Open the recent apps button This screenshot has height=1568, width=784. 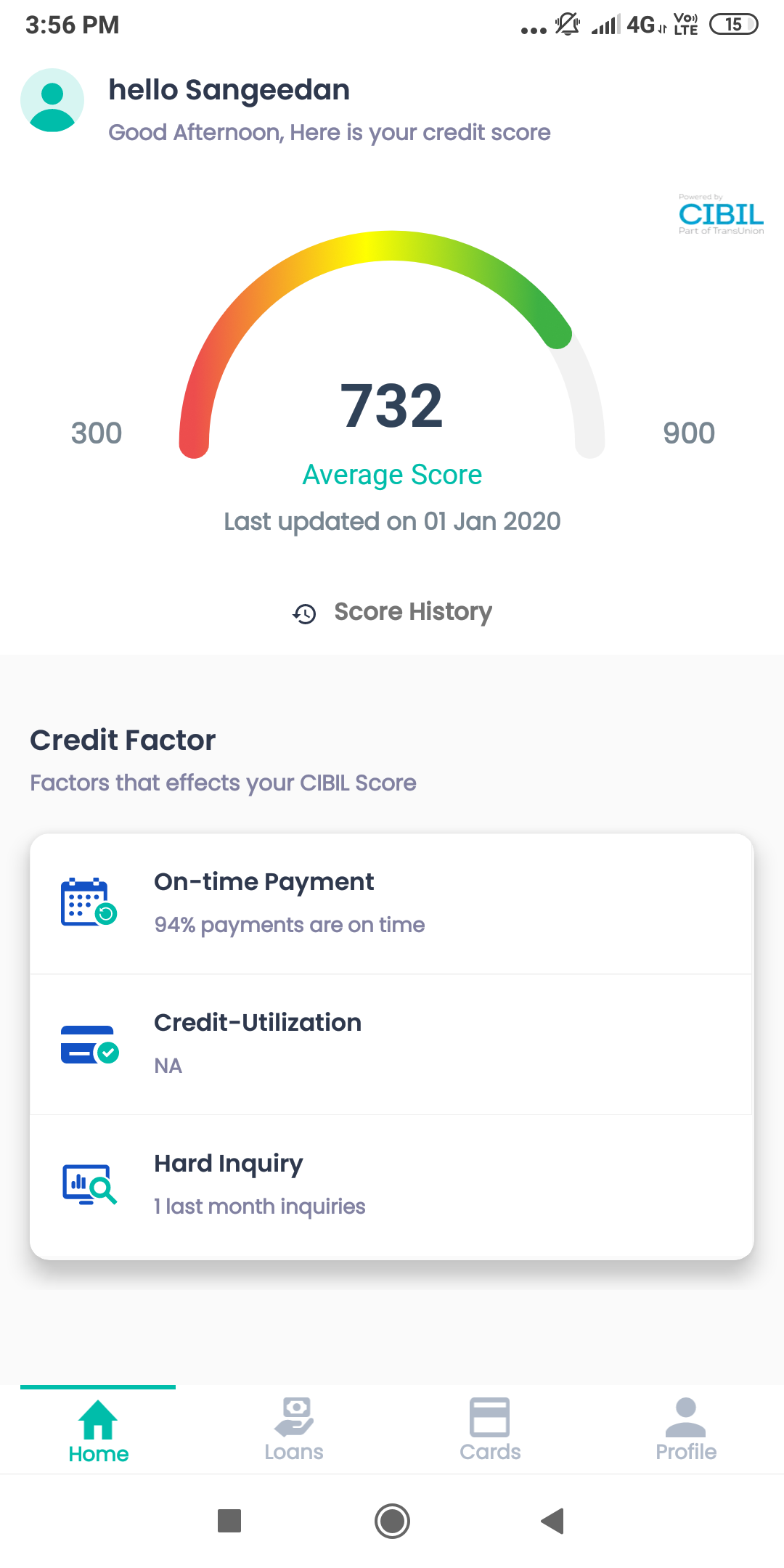[x=229, y=1521]
